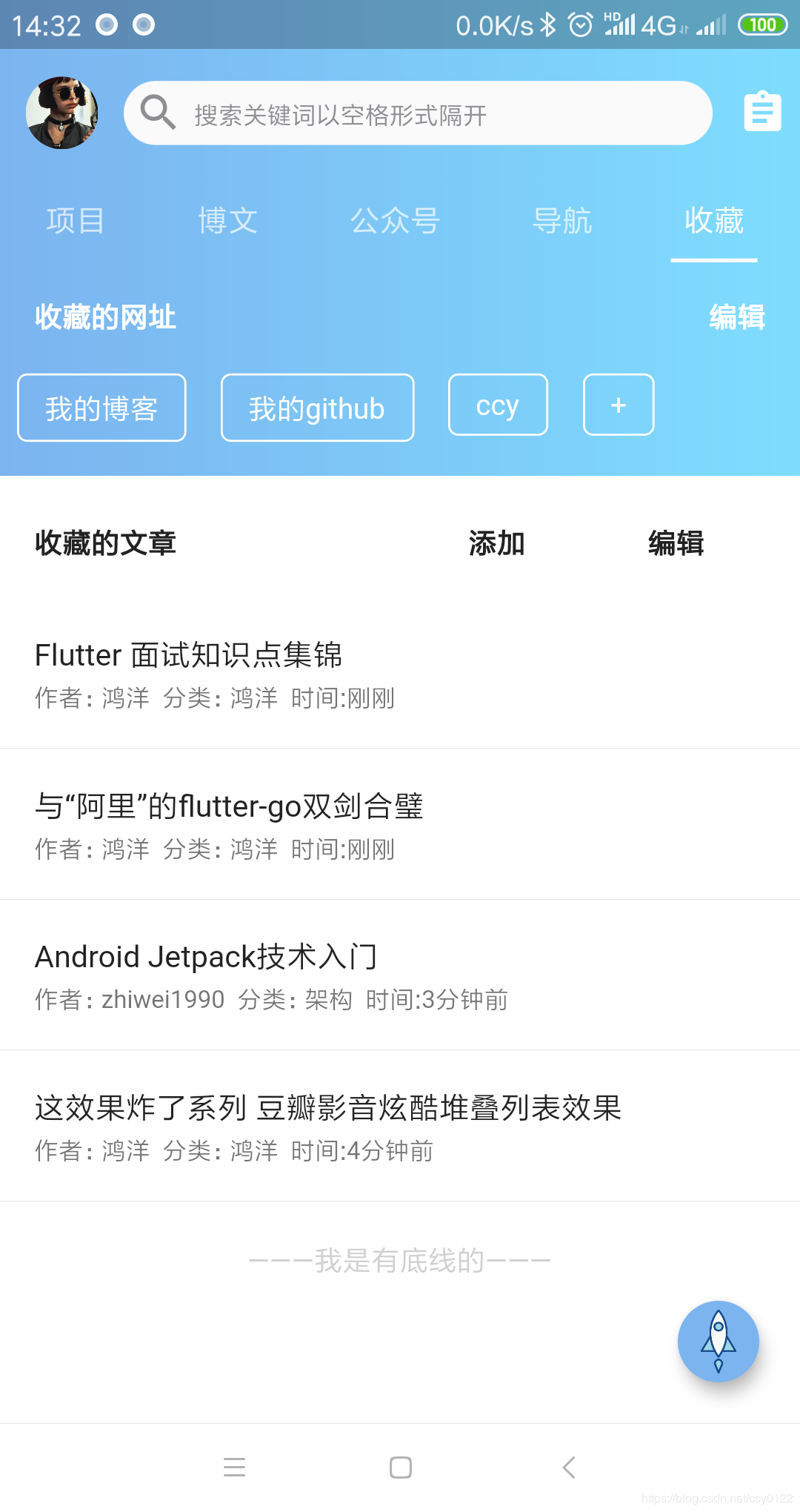Switch to the 博文 tab
The height and width of the screenshot is (1512, 800).
[229, 220]
